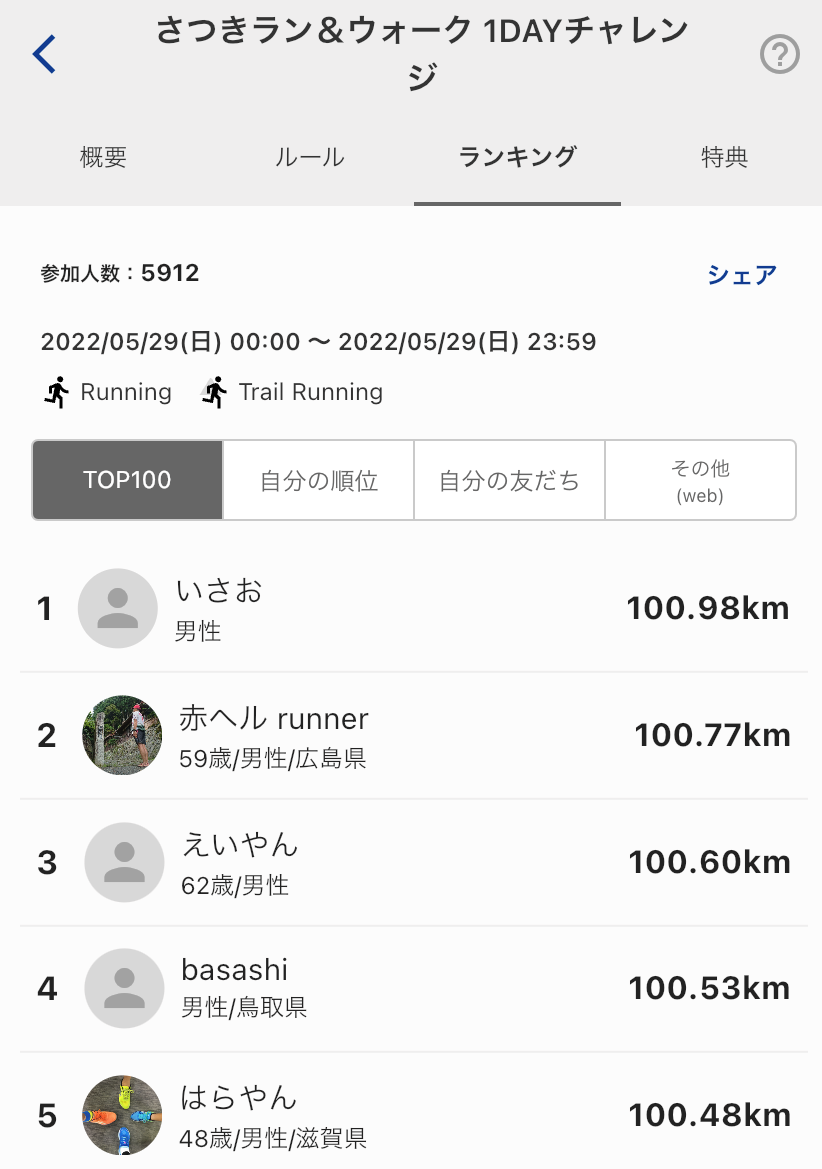View 自分の友だち ranking
The image size is (822, 1169).
[x=509, y=480]
